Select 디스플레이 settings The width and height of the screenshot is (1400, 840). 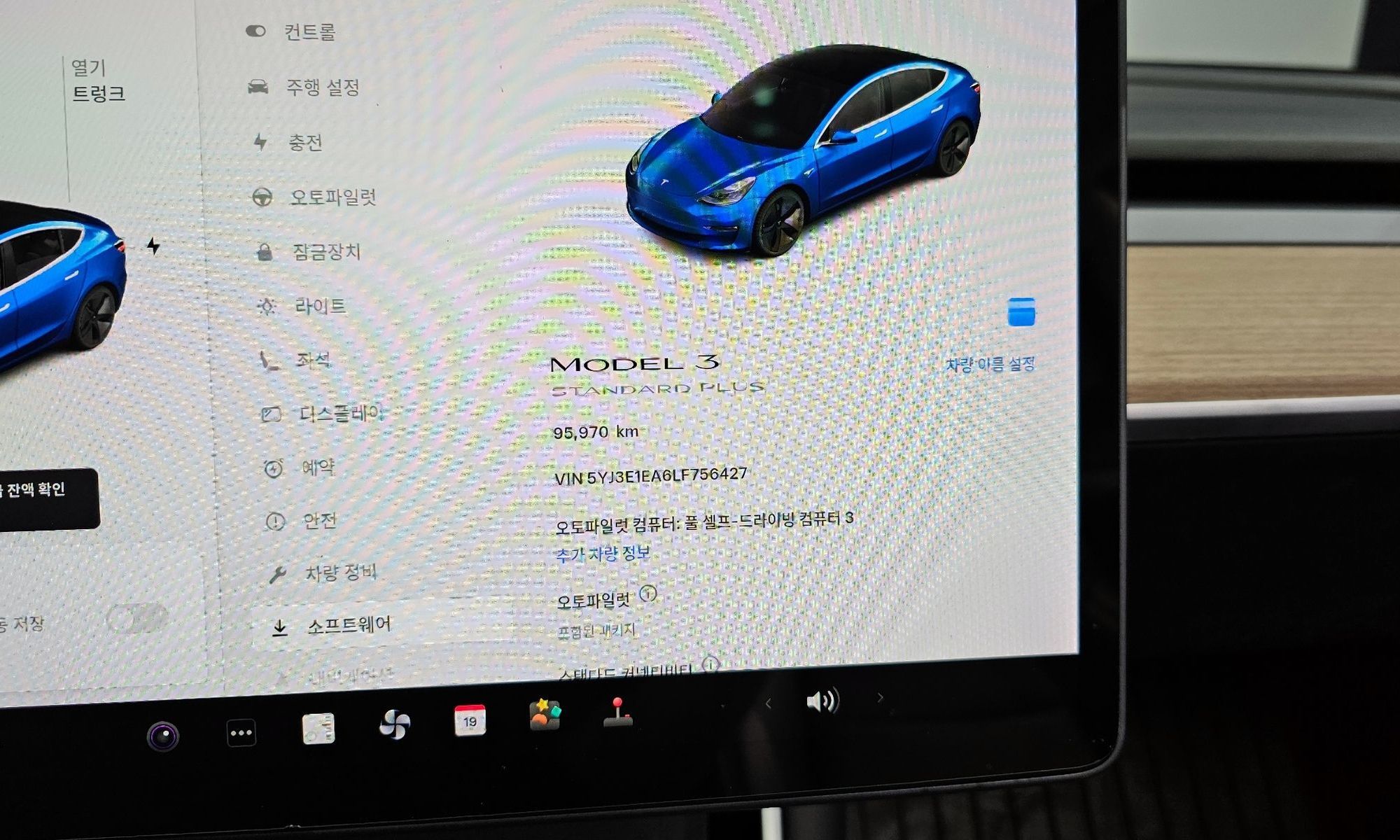339,414
